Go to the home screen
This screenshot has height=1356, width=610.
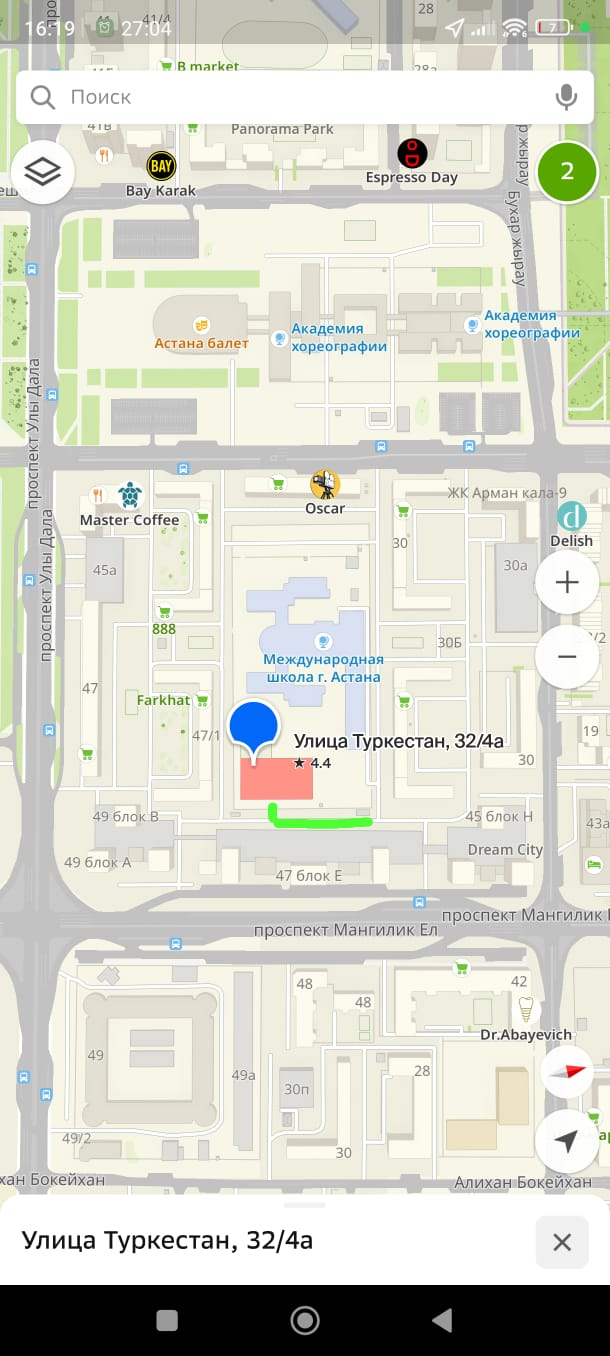coord(305,1321)
